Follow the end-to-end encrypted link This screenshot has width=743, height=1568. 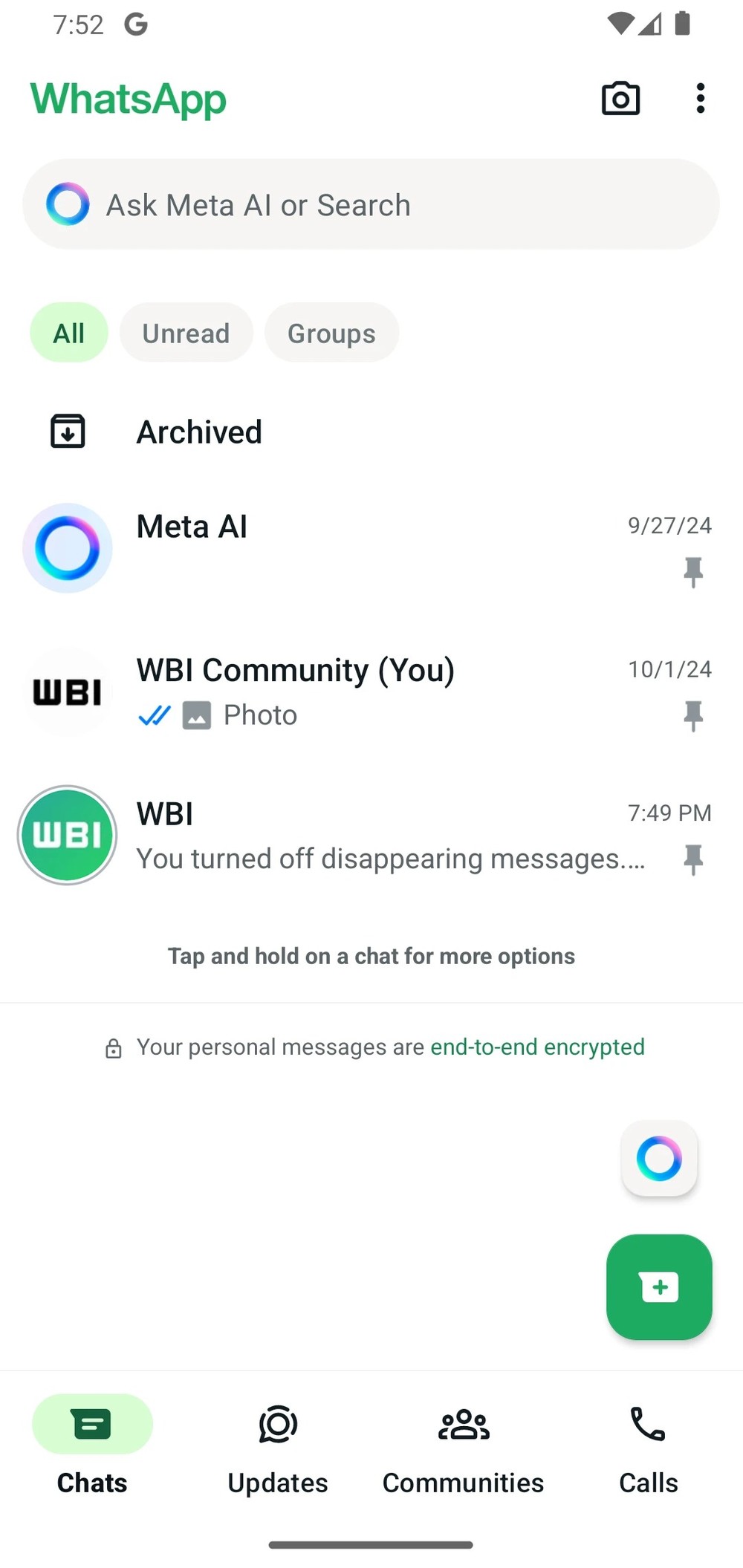point(537,1047)
